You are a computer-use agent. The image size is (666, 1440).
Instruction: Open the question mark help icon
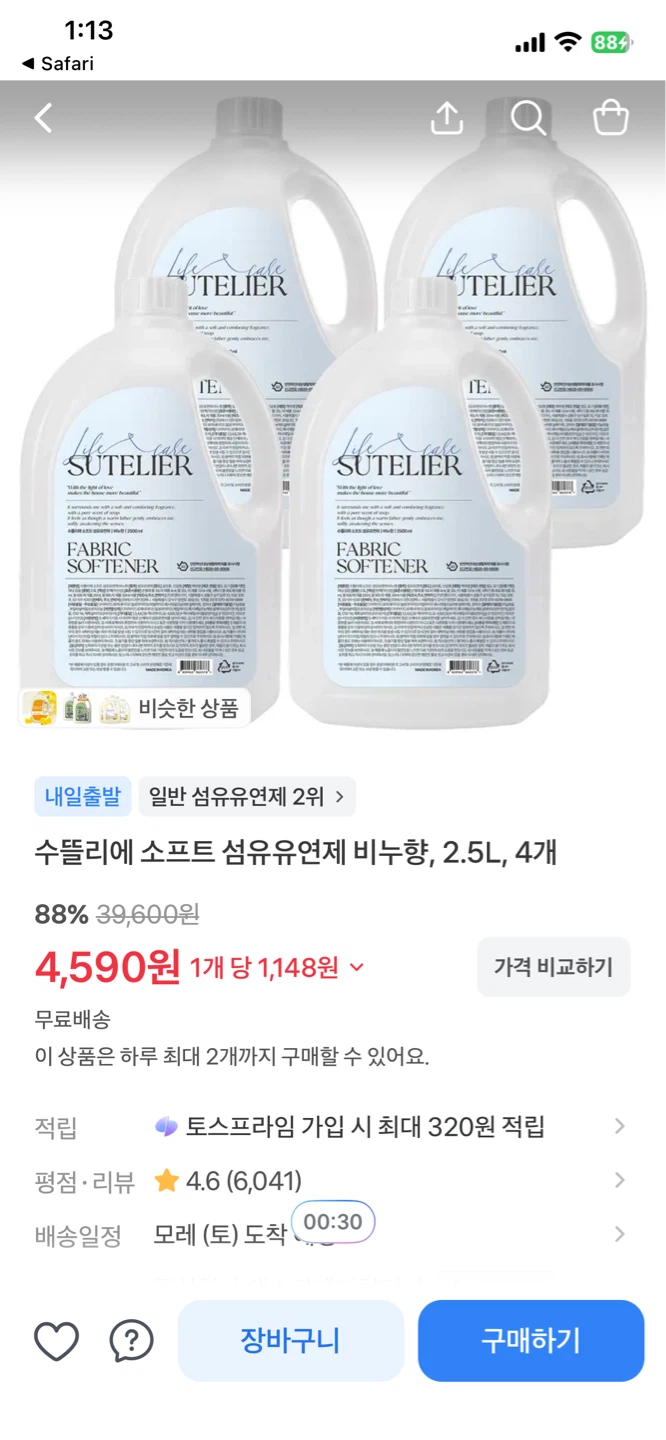tap(131, 1341)
